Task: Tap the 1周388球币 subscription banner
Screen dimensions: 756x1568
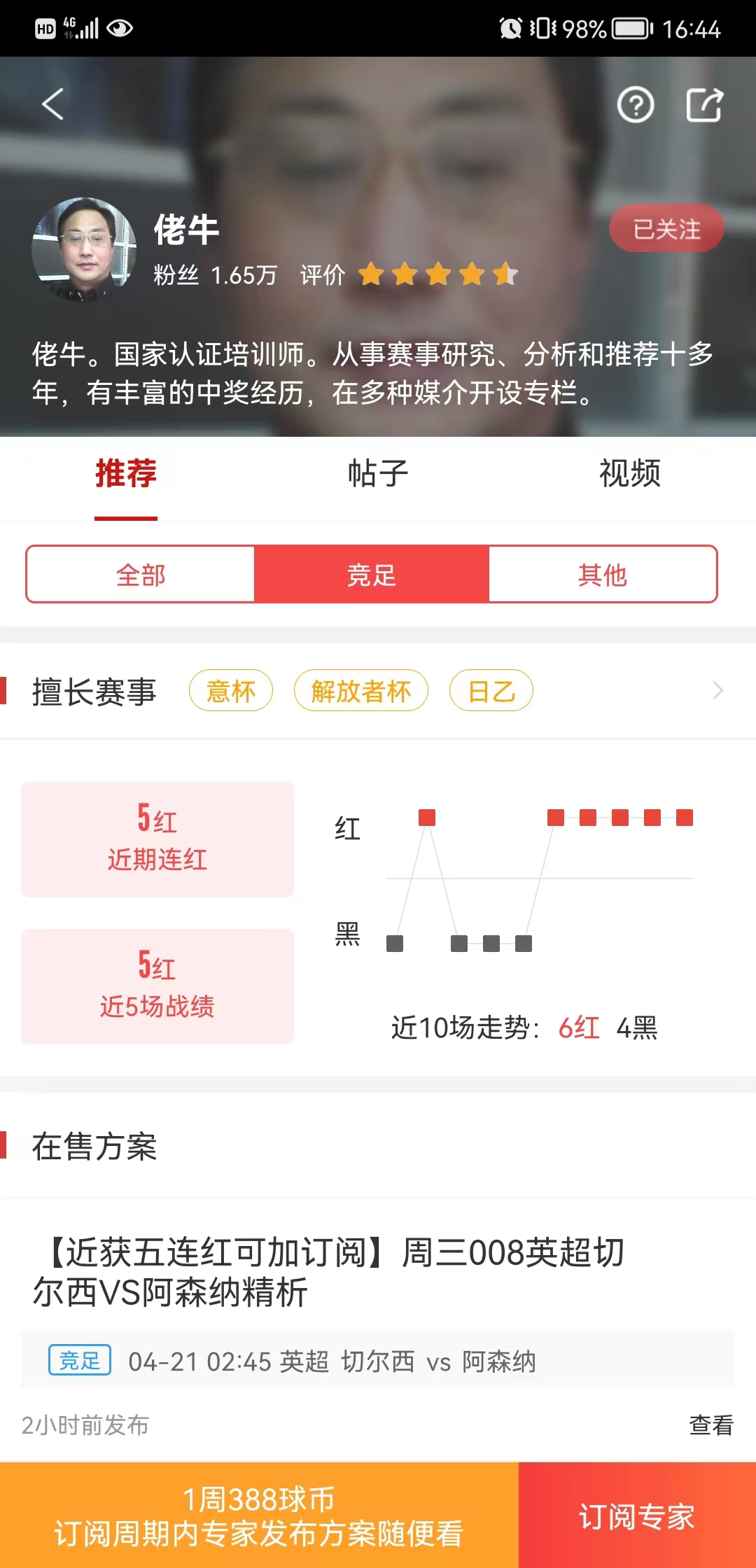Action: tap(259, 1516)
